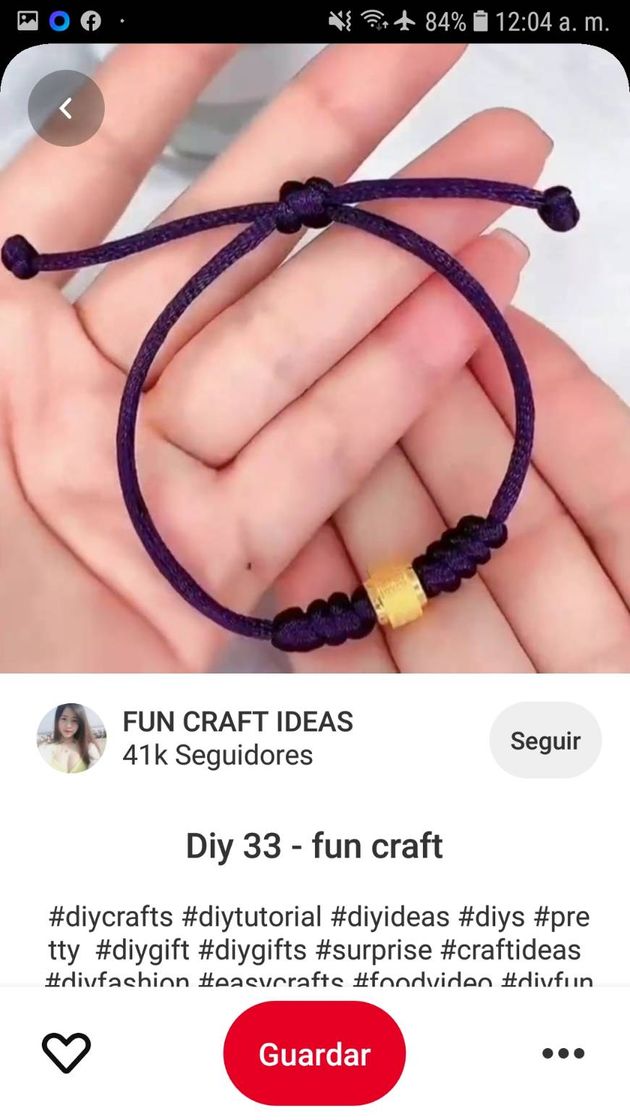Image resolution: width=630 pixels, height=1120 pixels.
Task: Open the FUN CRAFT IDEAS account name
Action: [238, 721]
